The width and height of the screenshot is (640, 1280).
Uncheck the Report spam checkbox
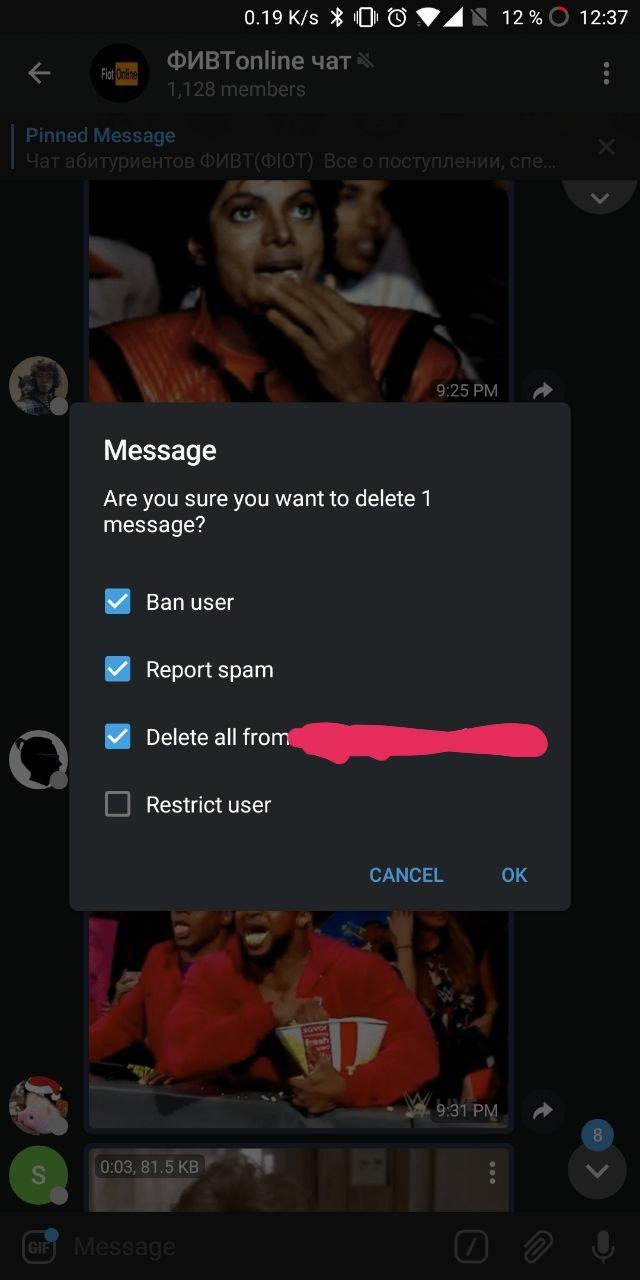click(118, 669)
